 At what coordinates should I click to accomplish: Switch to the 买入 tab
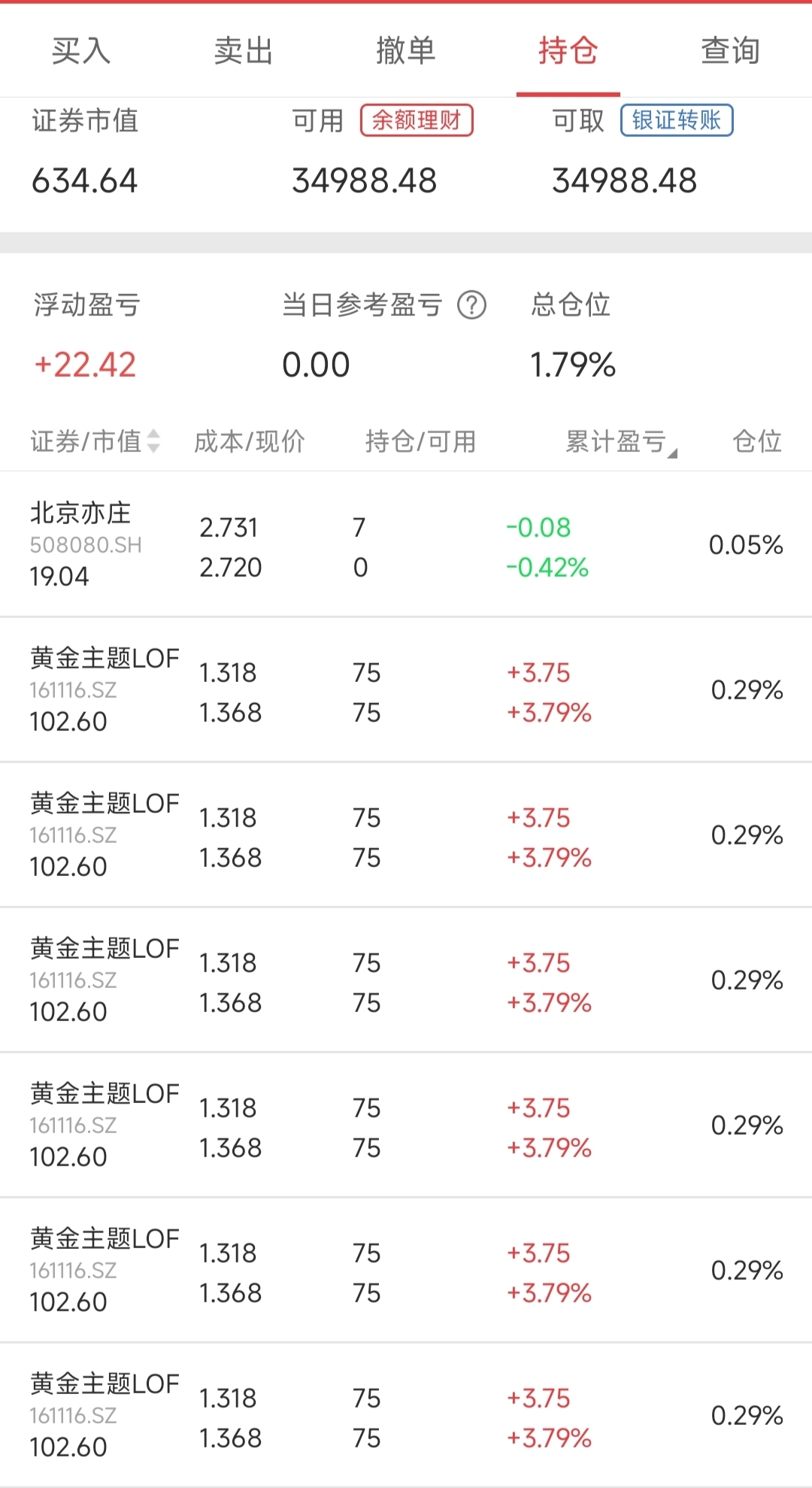pos(81,51)
